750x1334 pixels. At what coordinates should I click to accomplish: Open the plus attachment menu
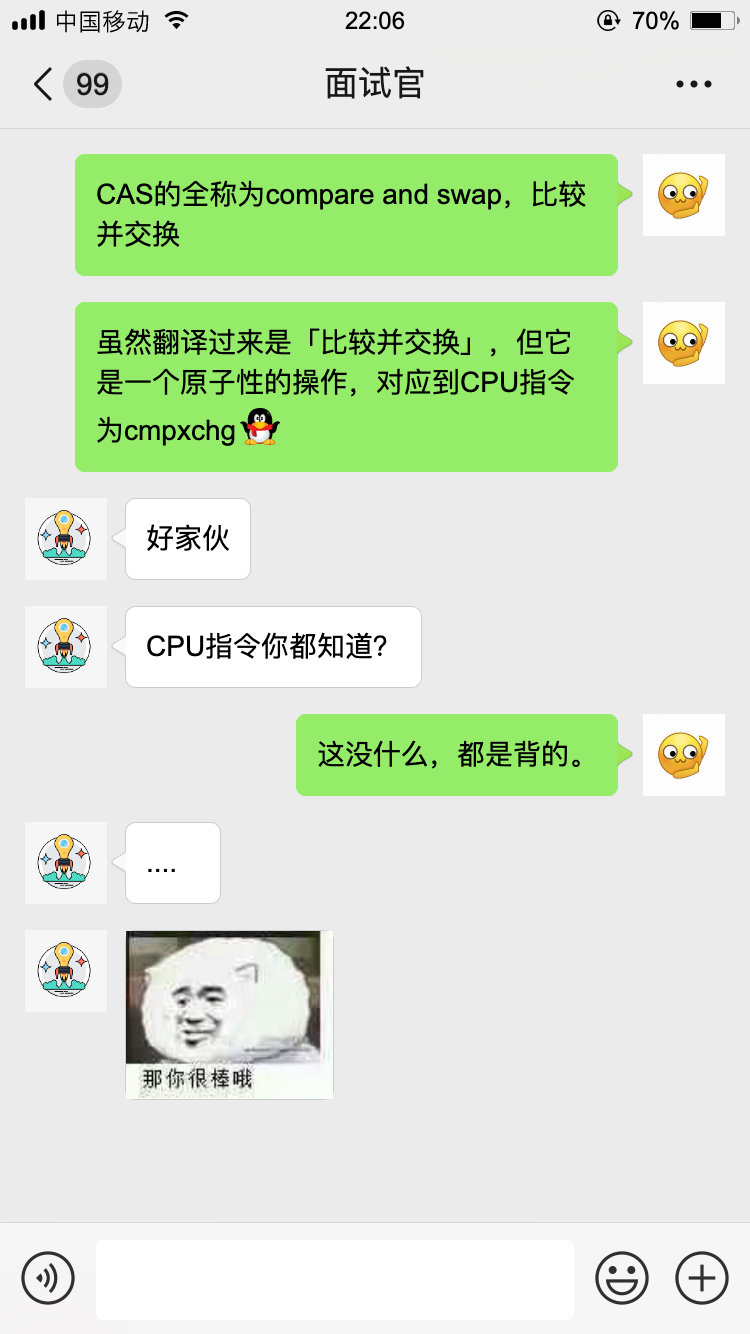702,1278
